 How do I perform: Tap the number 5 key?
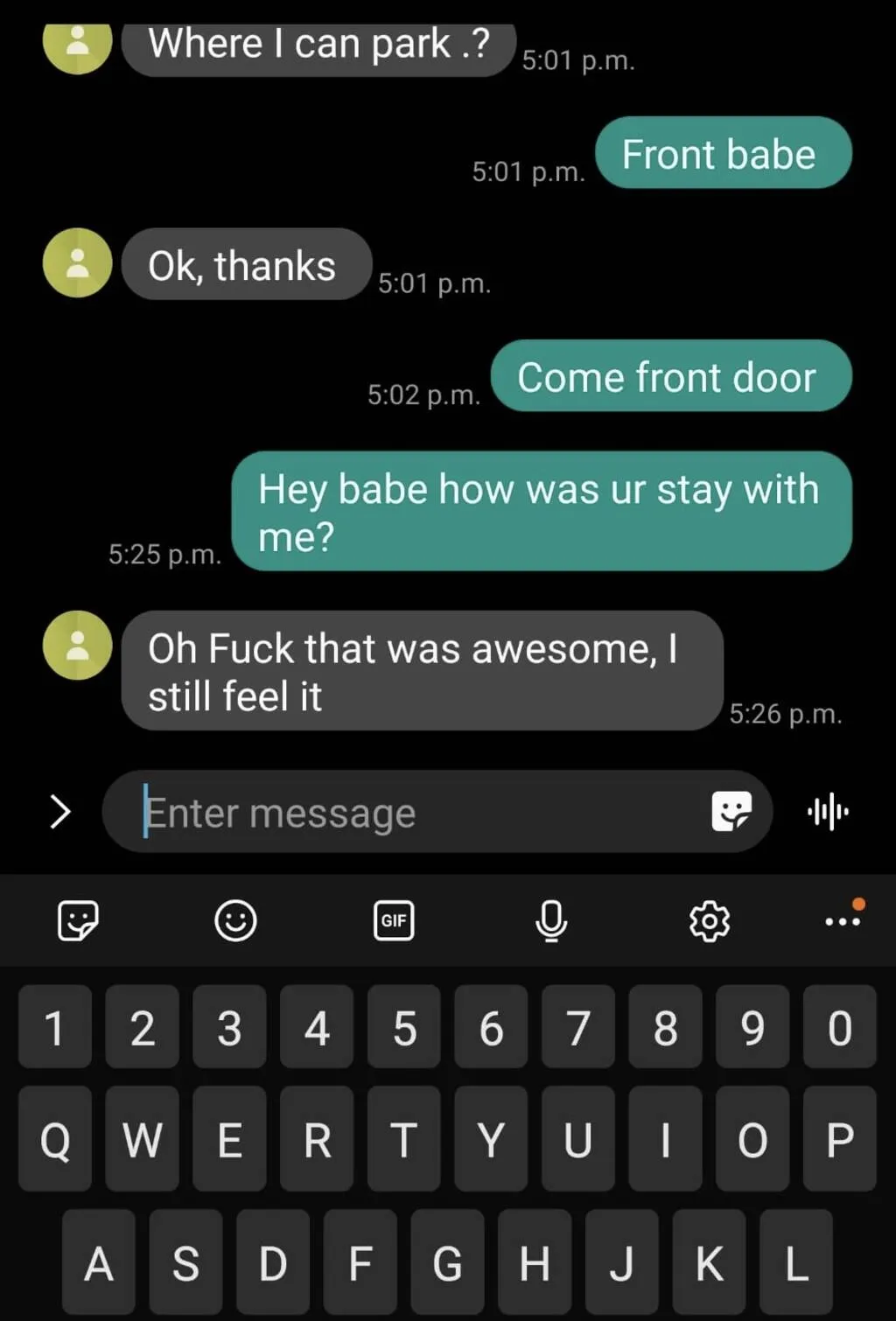click(403, 1028)
